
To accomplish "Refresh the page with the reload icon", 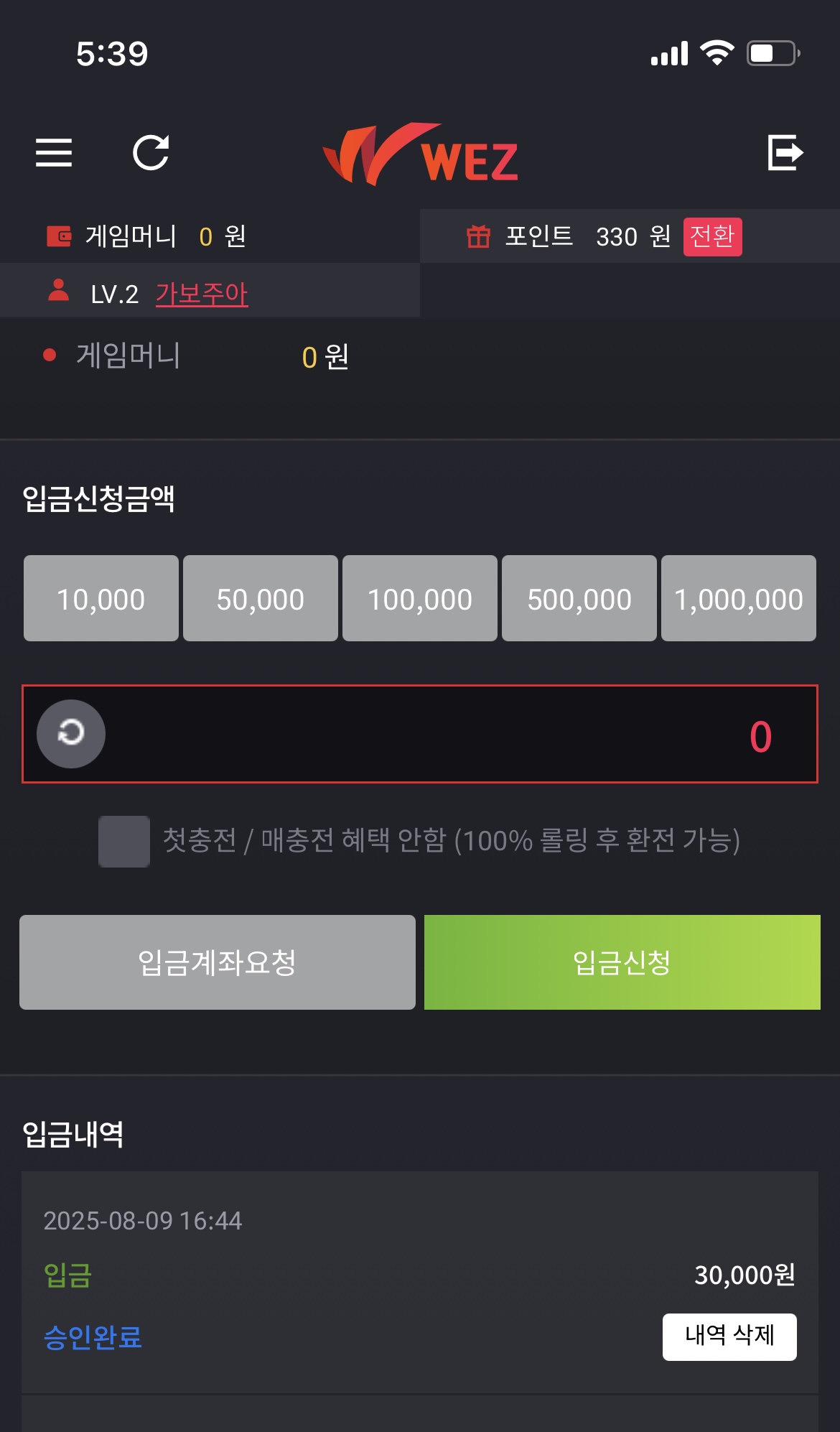I will (151, 152).
